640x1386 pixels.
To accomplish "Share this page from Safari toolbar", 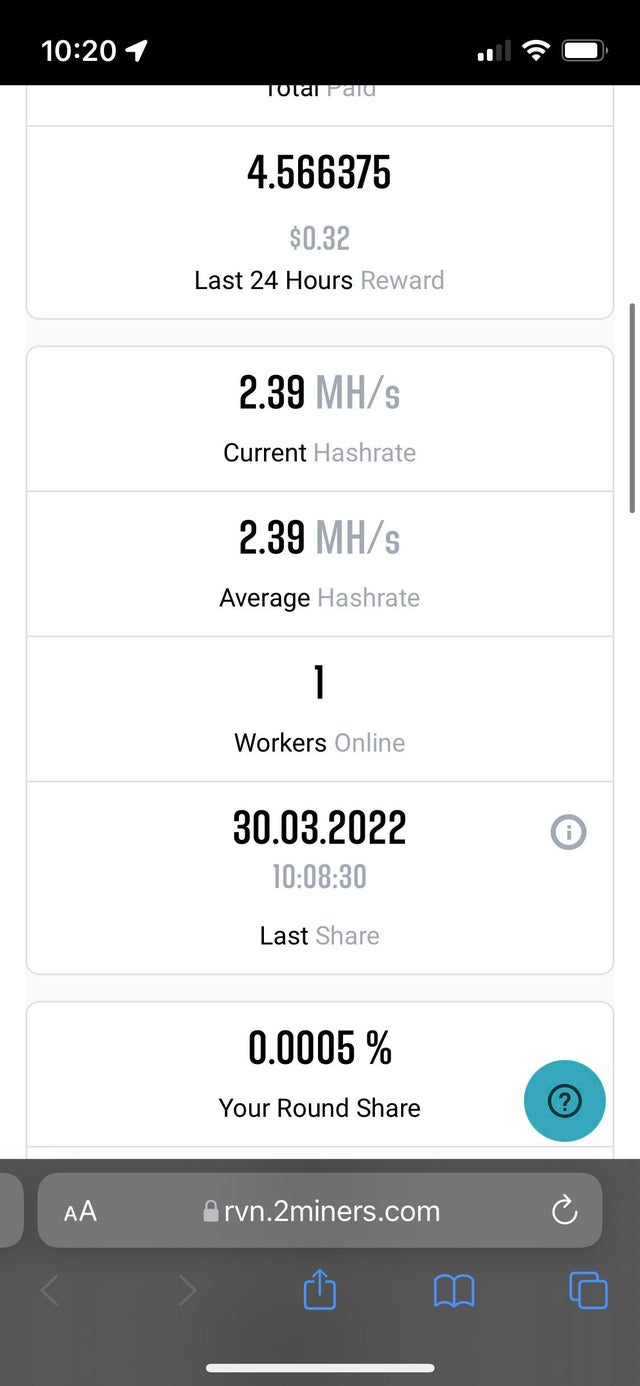I will tap(320, 1290).
